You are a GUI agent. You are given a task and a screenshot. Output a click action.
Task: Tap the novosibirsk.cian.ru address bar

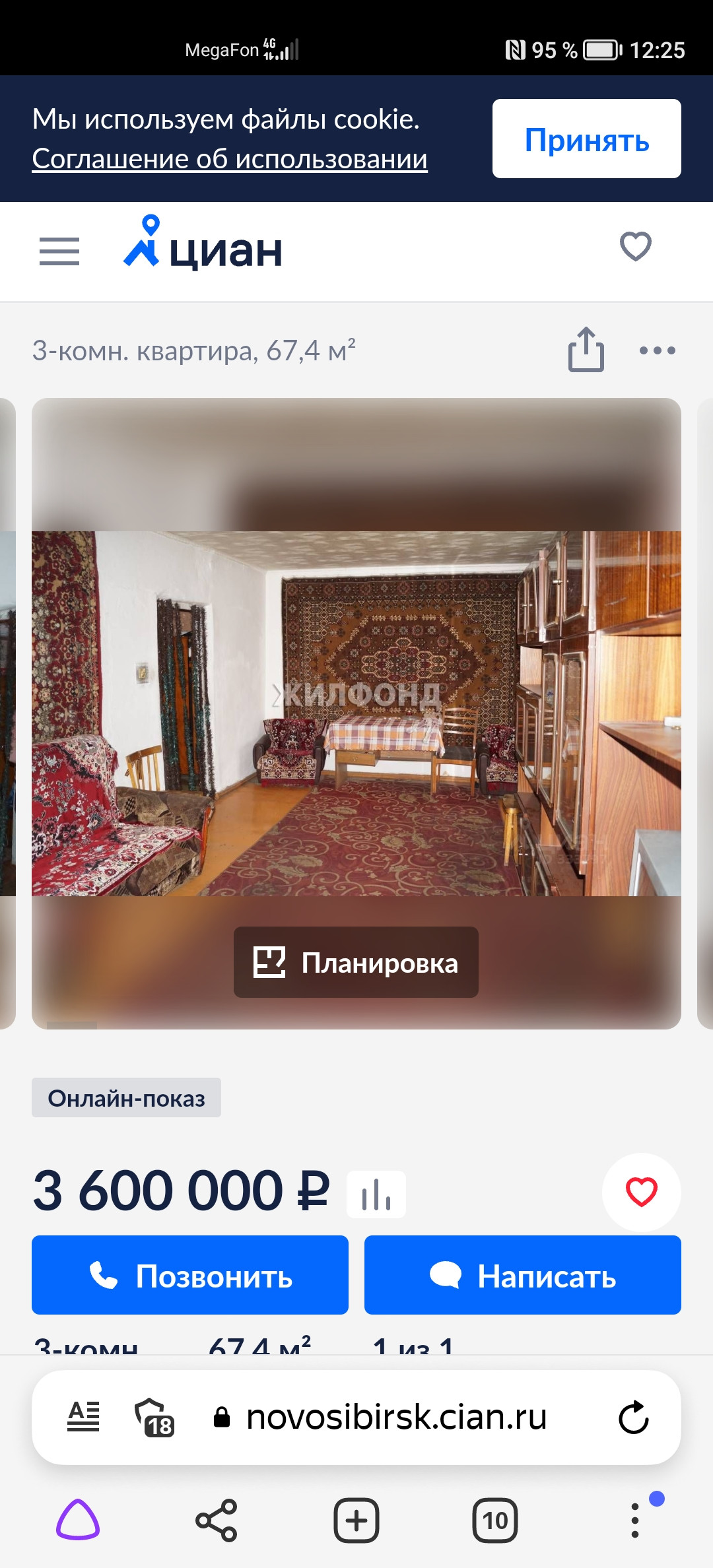(396, 1417)
